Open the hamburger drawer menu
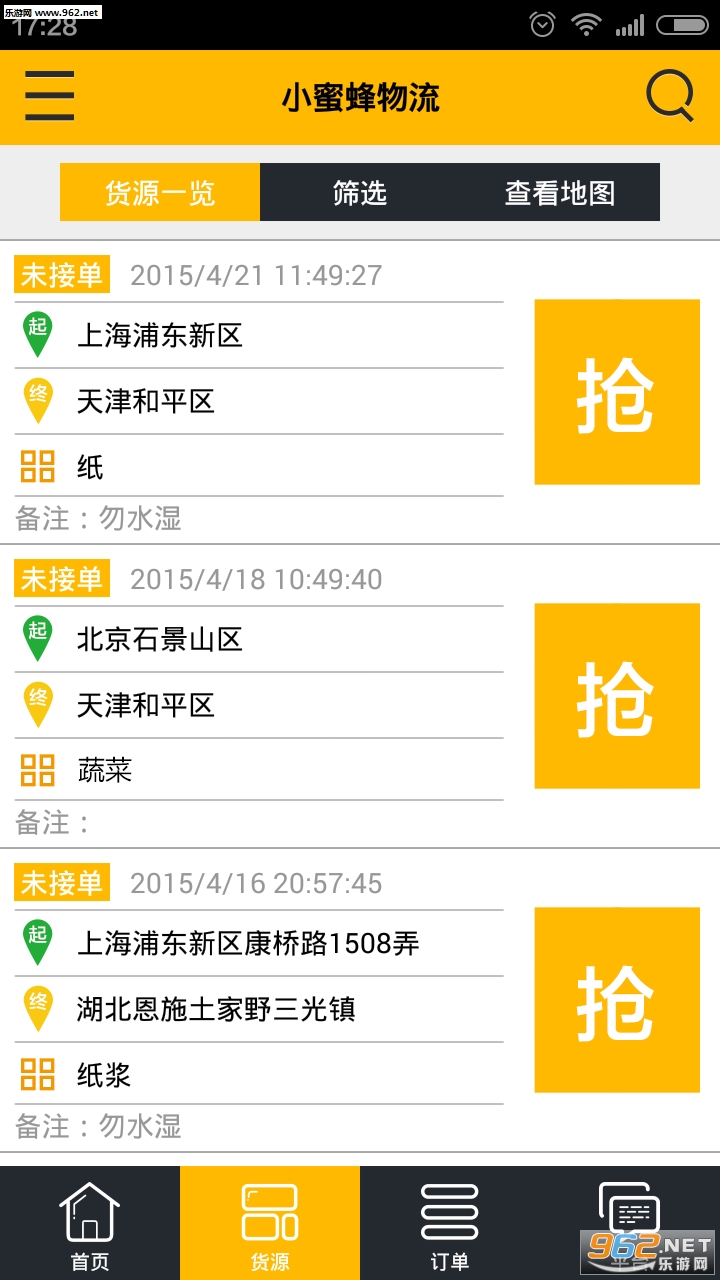The image size is (720, 1280). (x=50, y=97)
